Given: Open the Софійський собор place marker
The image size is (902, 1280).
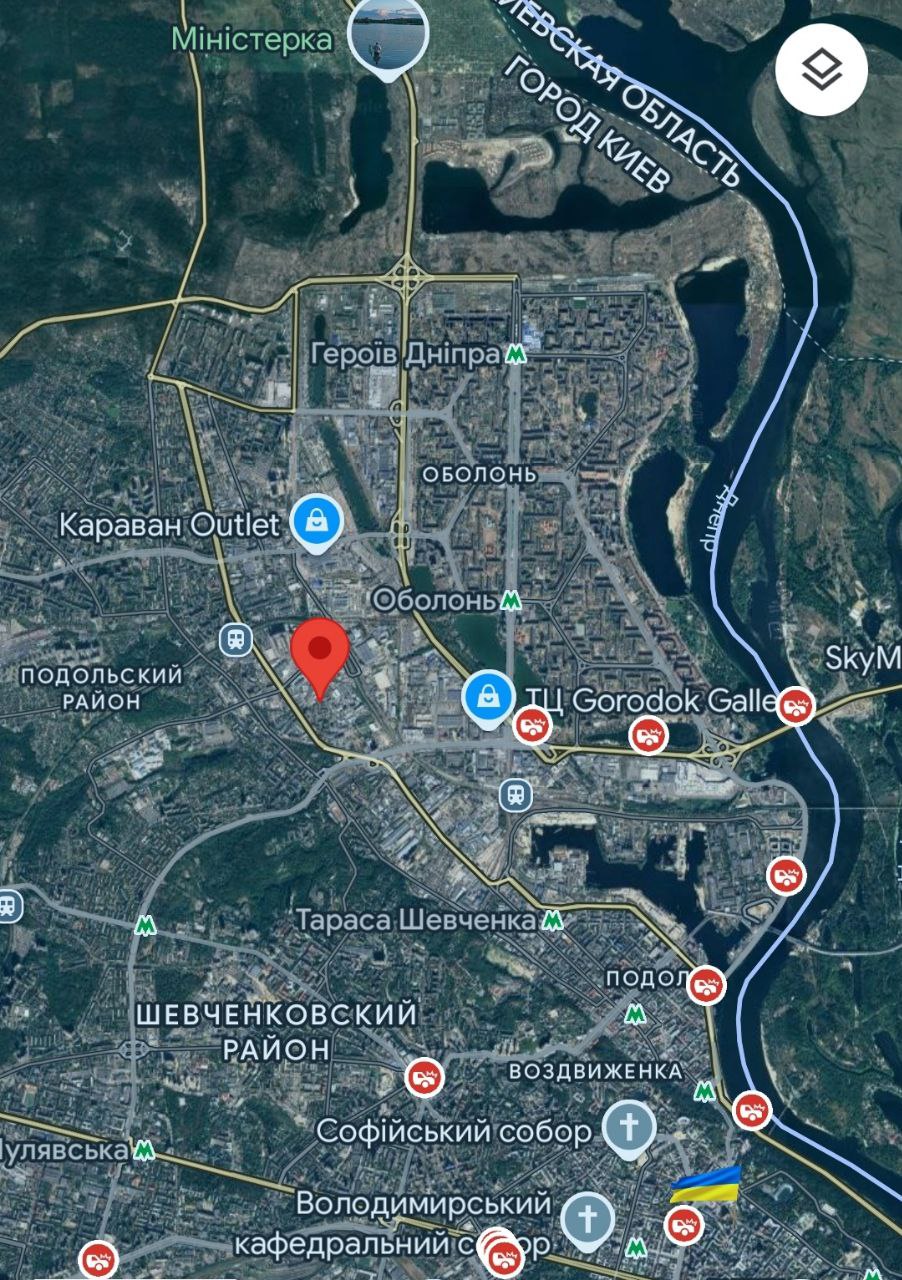Looking at the screenshot, I should point(630,1127).
